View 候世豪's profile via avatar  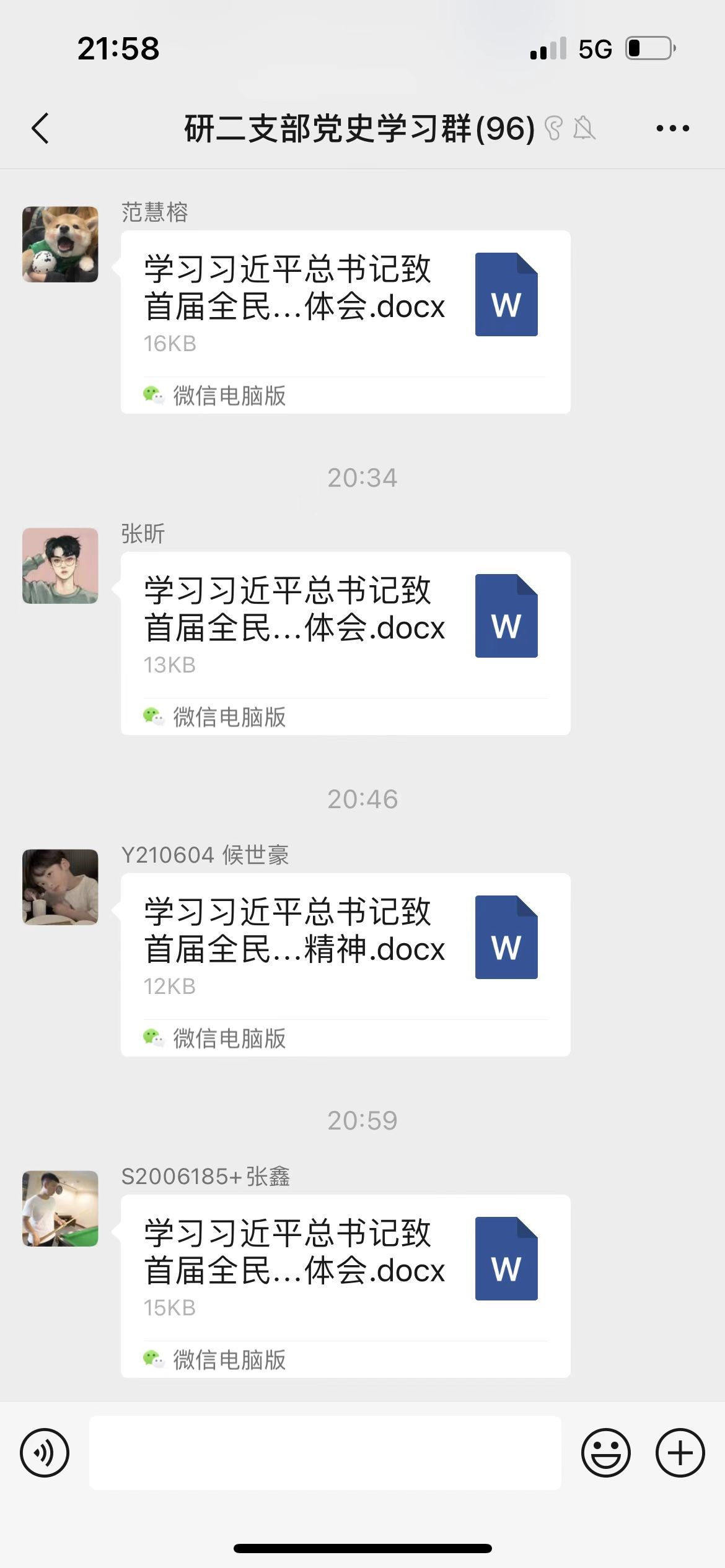point(60,887)
